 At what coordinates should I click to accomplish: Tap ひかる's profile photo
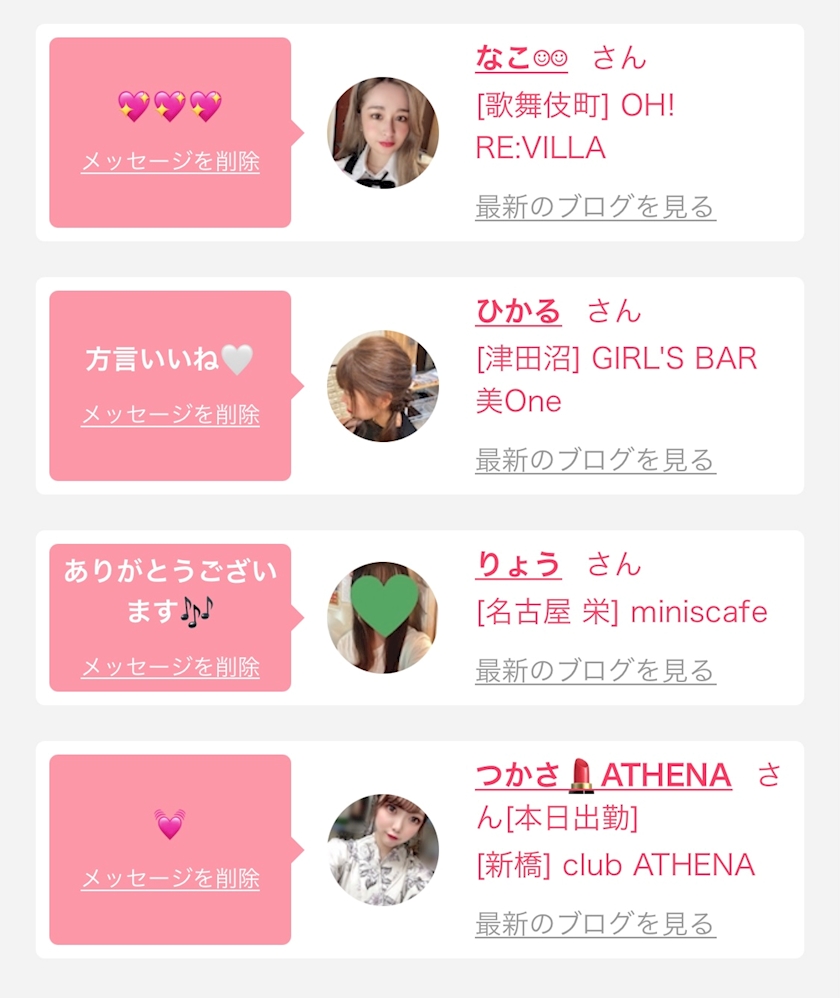tap(383, 386)
